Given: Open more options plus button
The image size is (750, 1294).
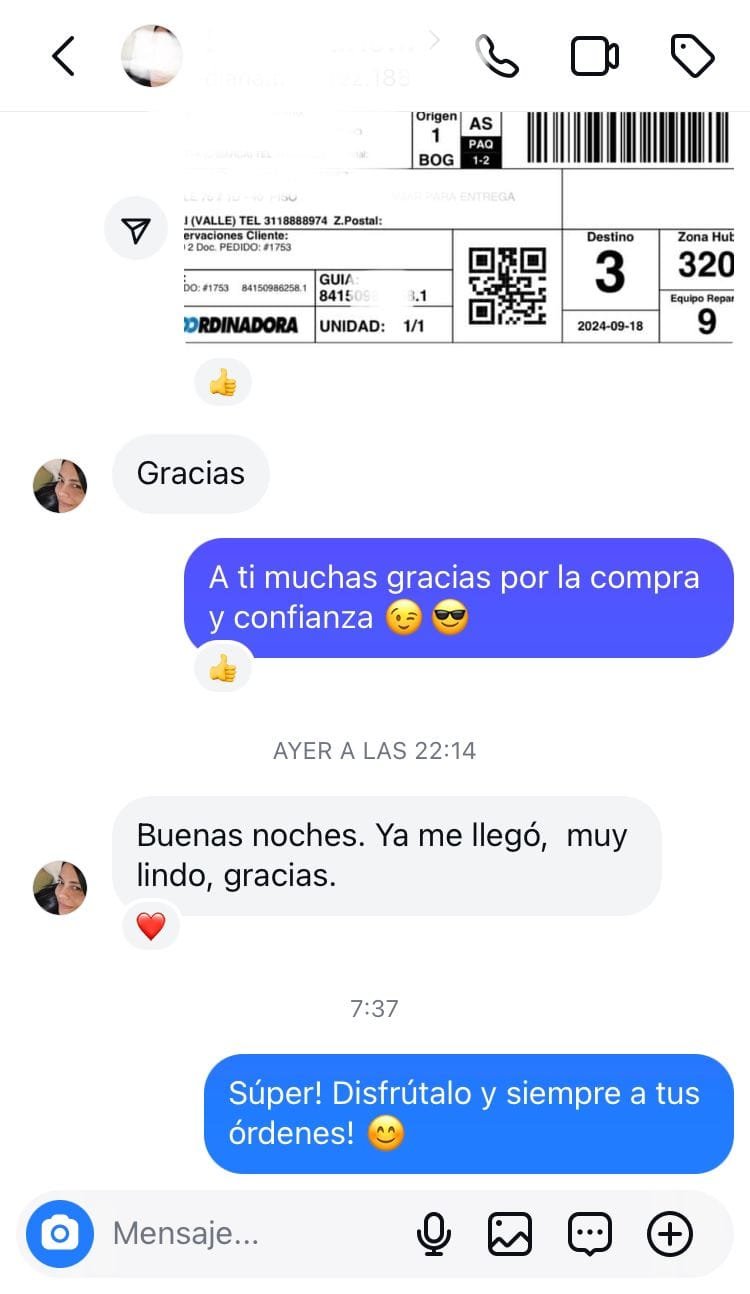Looking at the screenshot, I should tap(670, 1234).
